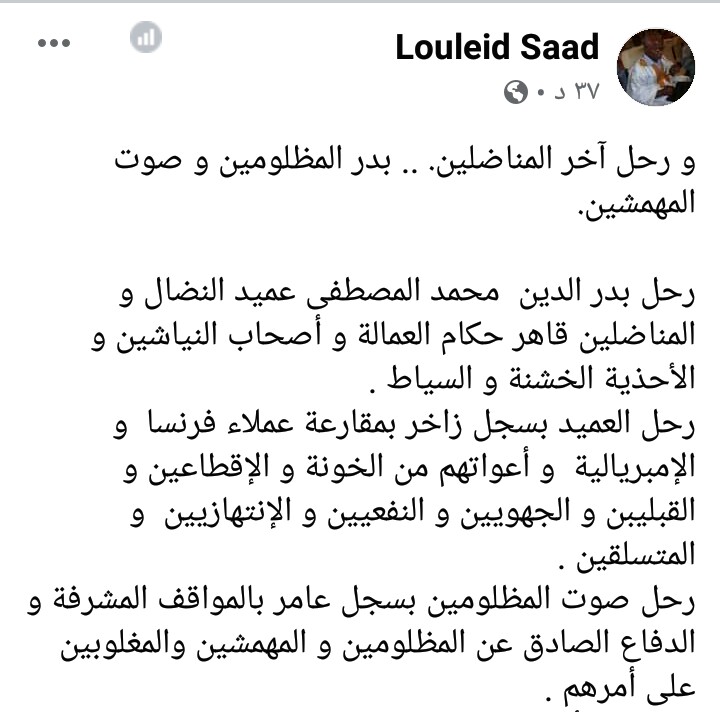This screenshot has width=720, height=712.
Task: Open Louleid Saad's profile name
Action: click(x=497, y=47)
